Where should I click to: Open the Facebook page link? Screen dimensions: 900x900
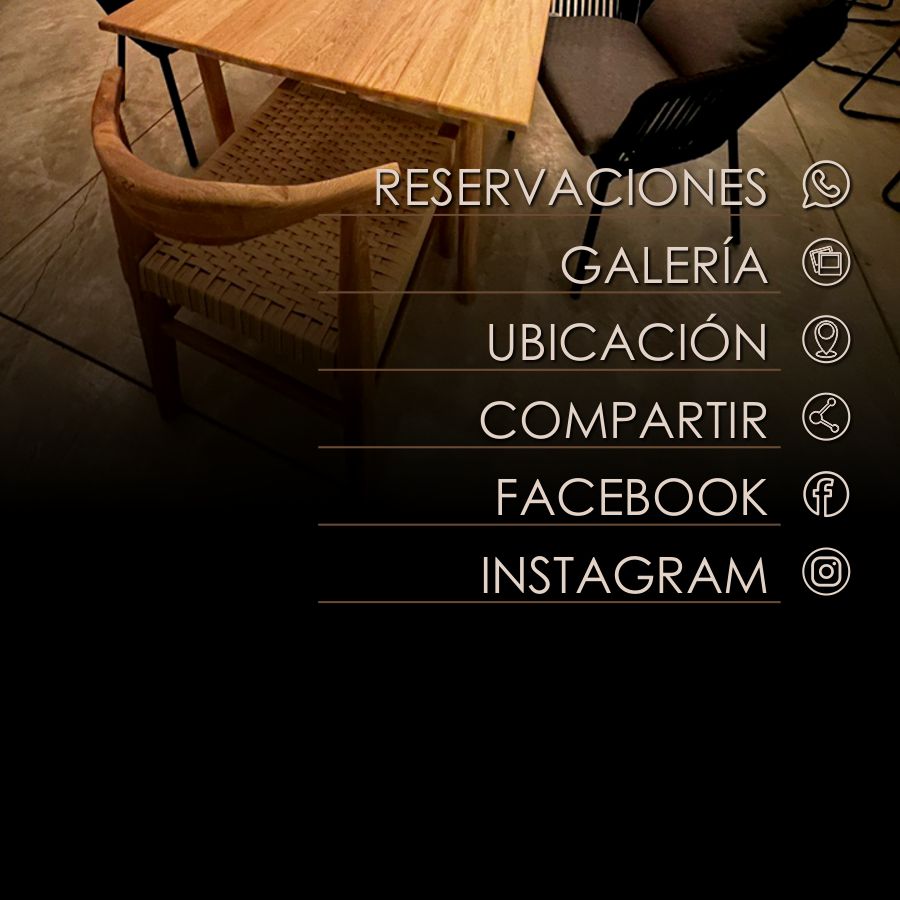pos(631,498)
